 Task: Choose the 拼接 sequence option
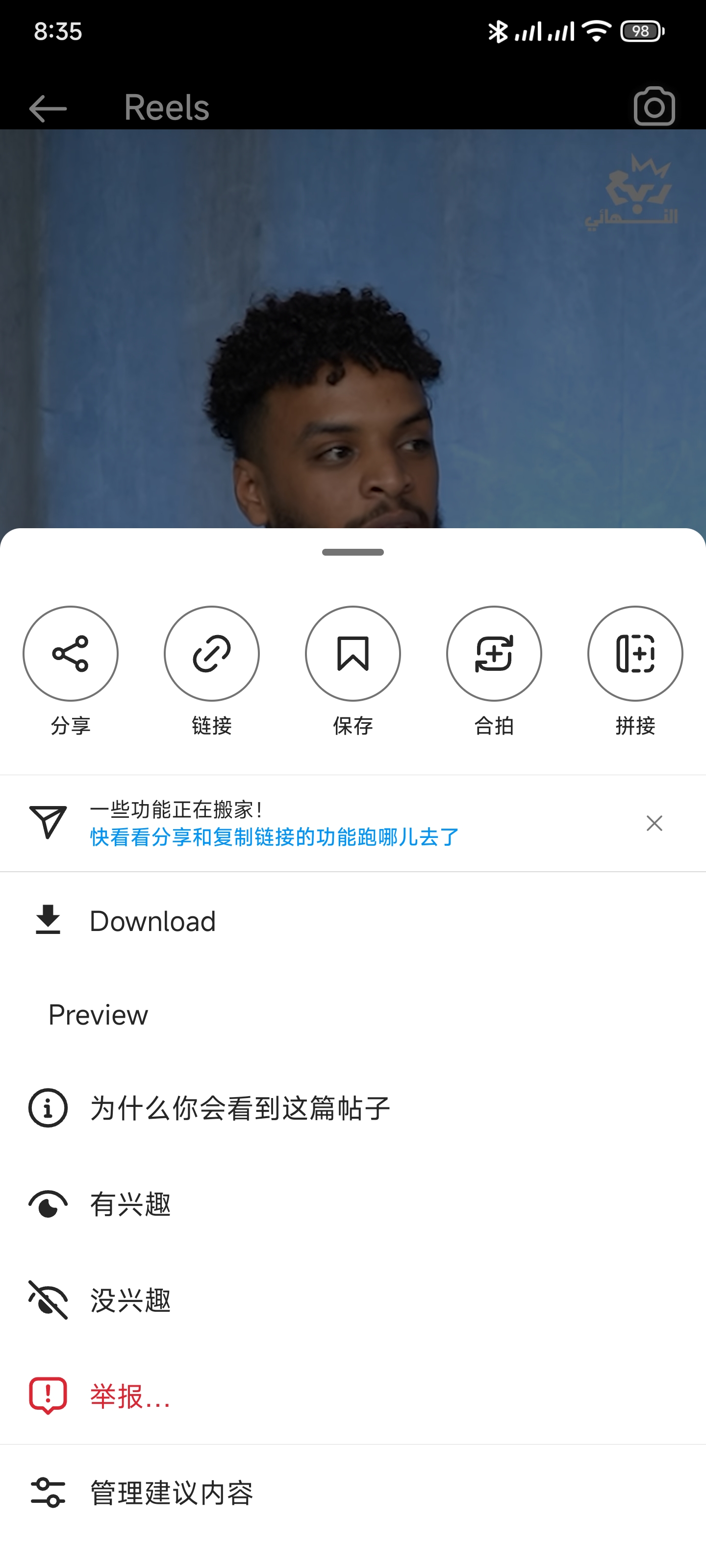point(635,653)
